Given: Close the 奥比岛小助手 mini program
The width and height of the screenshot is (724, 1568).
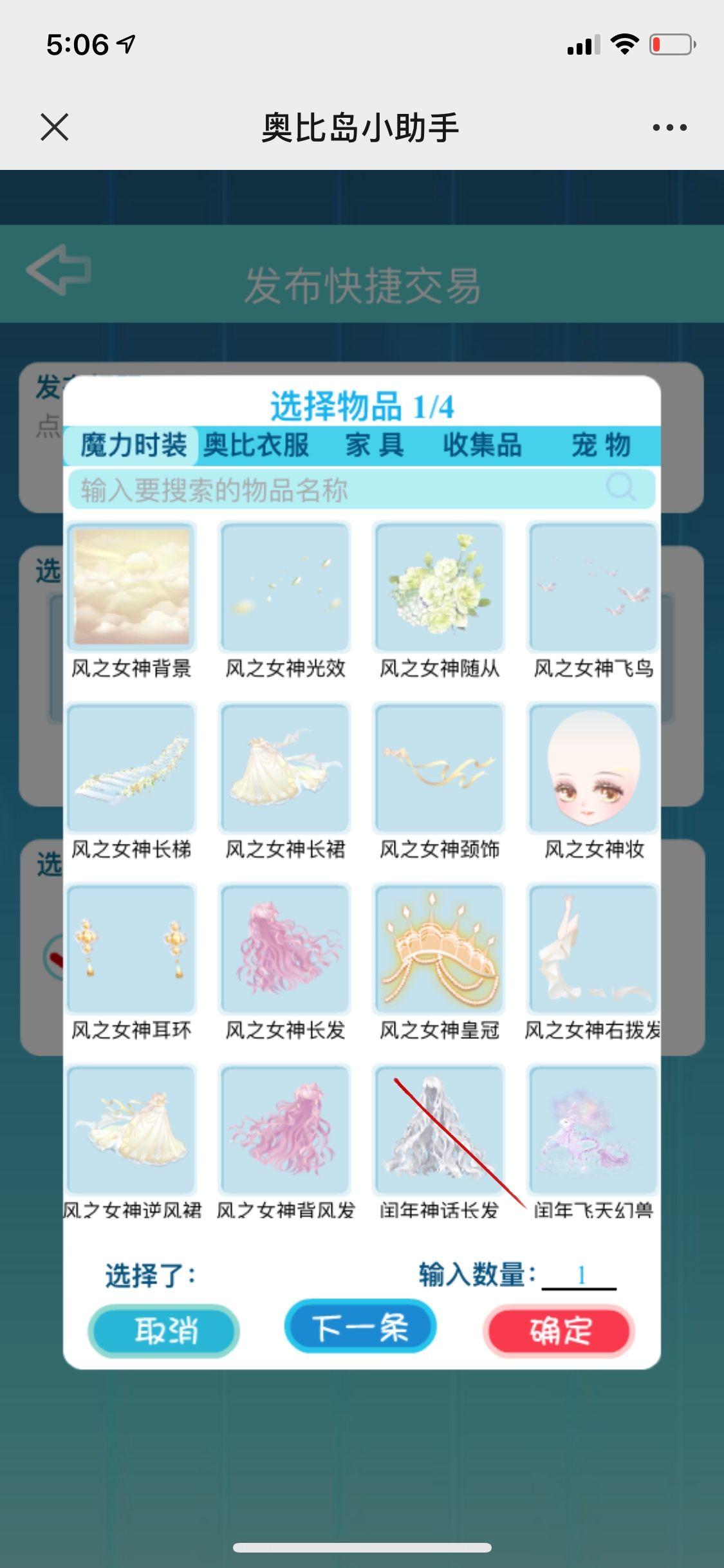Looking at the screenshot, I should [x=55, y=127].
